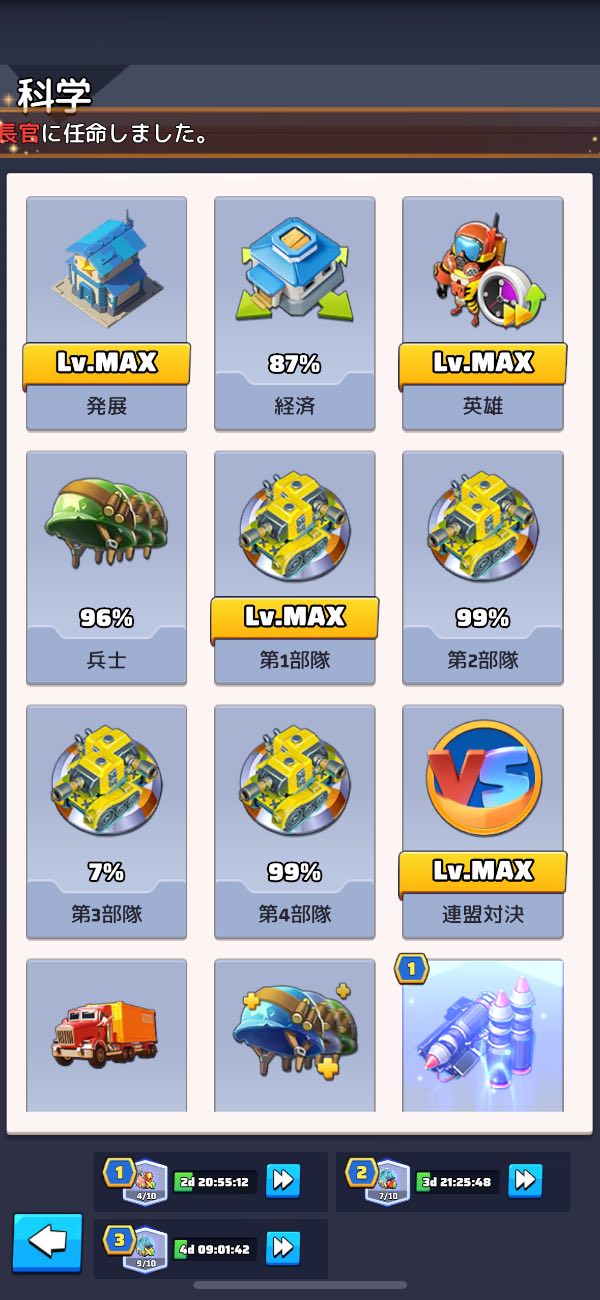The height and width of the screenshot is (1300, 600).
Task: Speed up research queue 2
Action: click(x=525, y=1181)
